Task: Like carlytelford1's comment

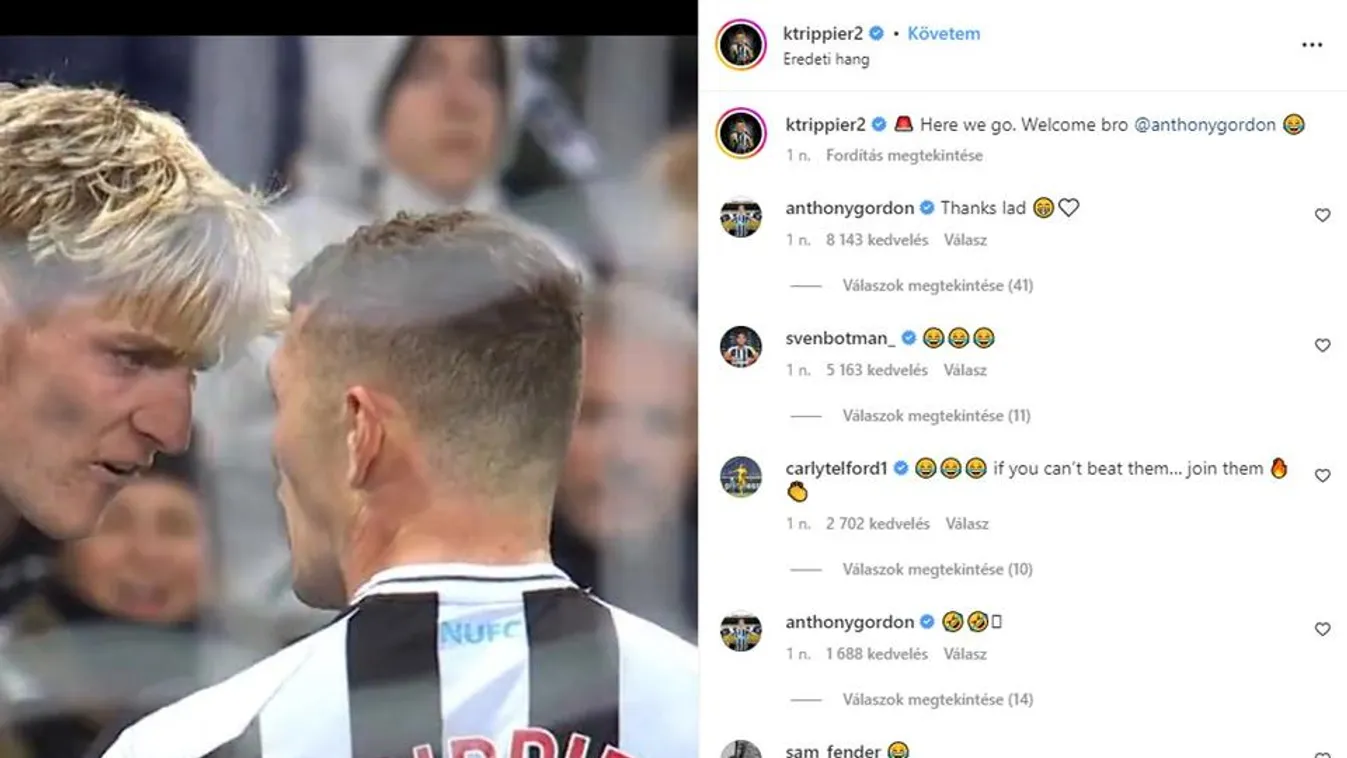Action: tap(1322, 475)
